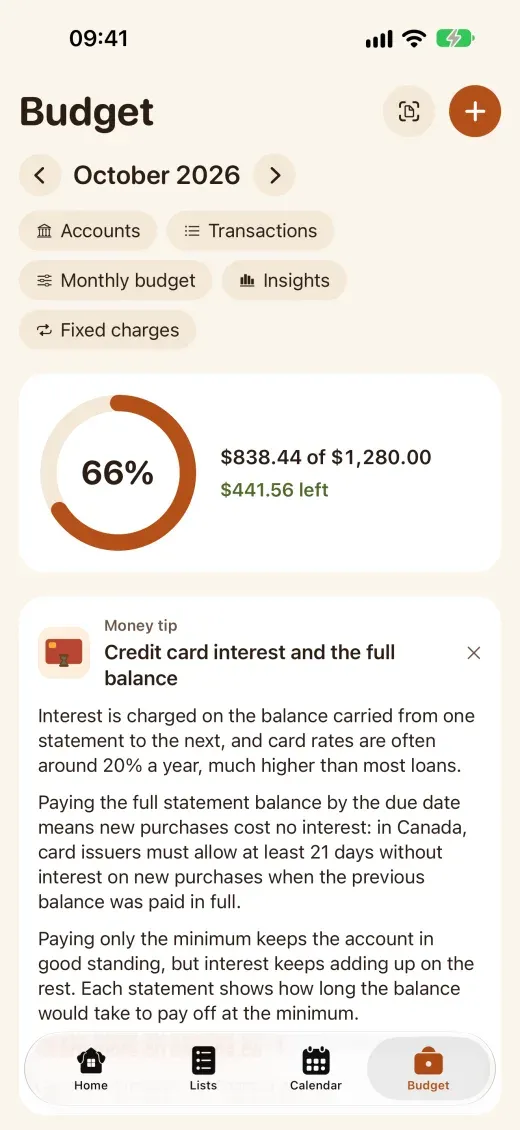Switch to the Calendar tab
The image size is (520, 1130).
(x=315, y=1069)
